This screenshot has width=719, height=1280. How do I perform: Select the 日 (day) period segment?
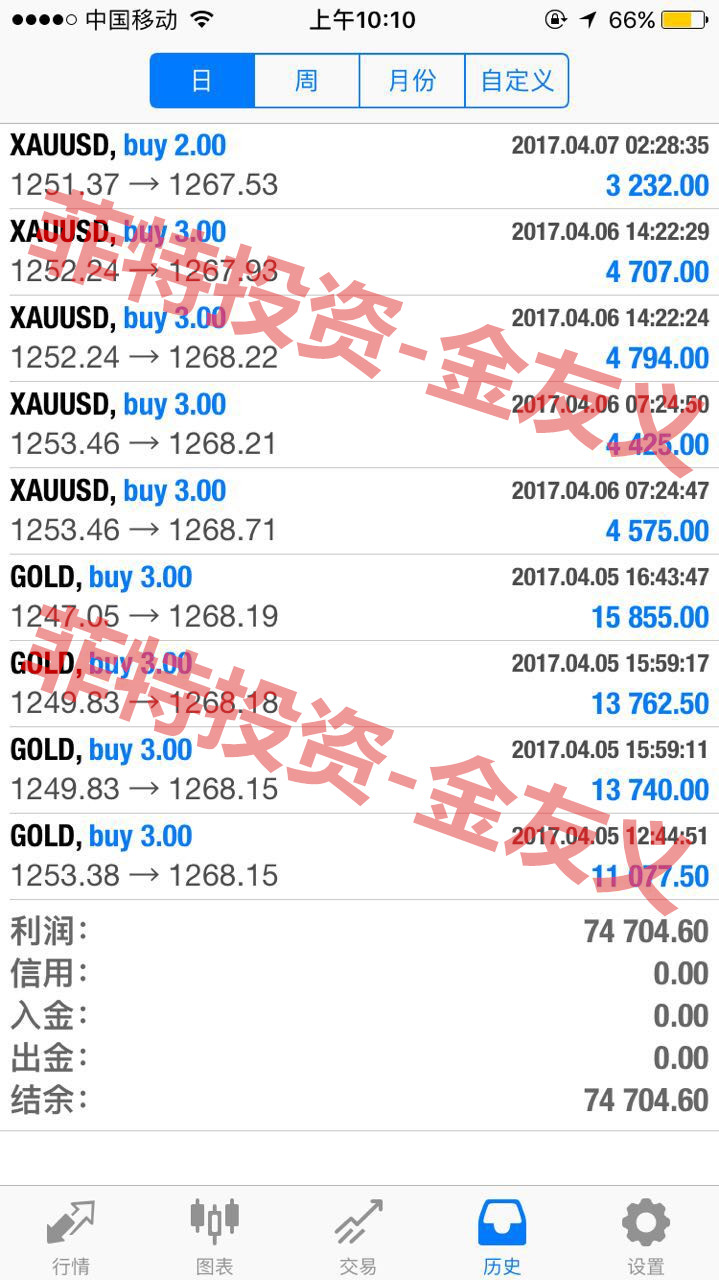(203, 81)
